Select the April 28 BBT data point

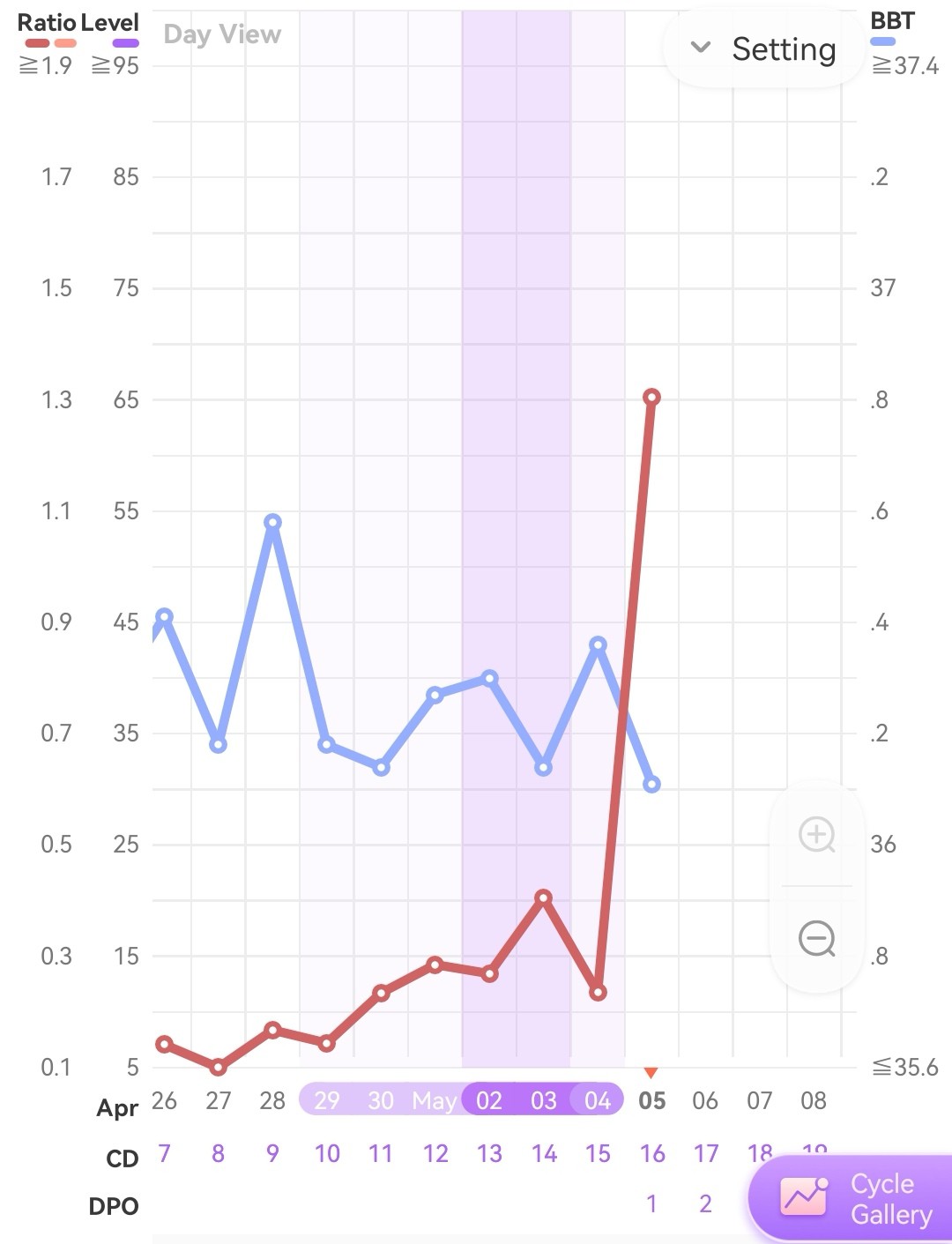tap(272, 523)
